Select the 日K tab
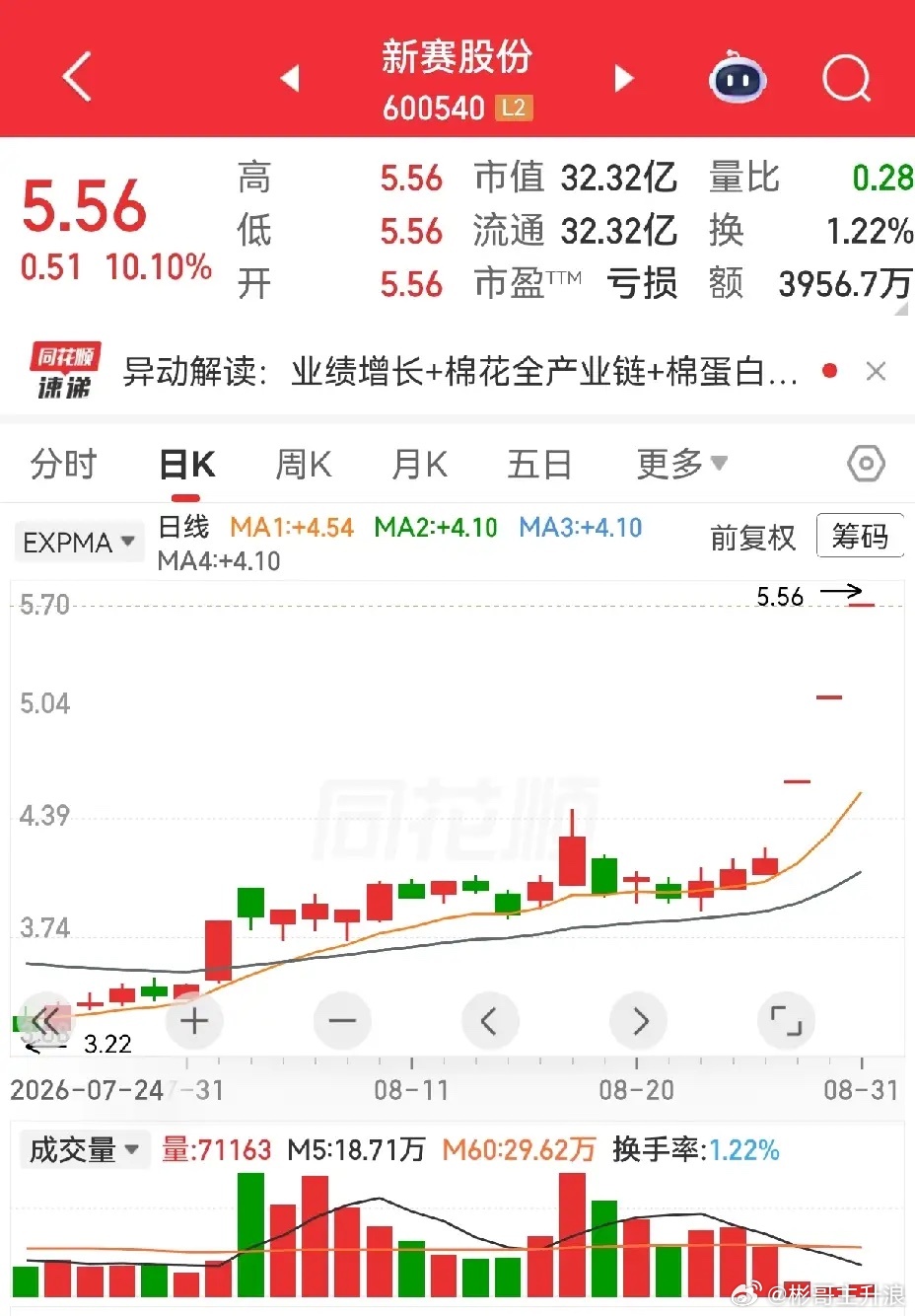 pyautogui.click(x=187, y=465)
